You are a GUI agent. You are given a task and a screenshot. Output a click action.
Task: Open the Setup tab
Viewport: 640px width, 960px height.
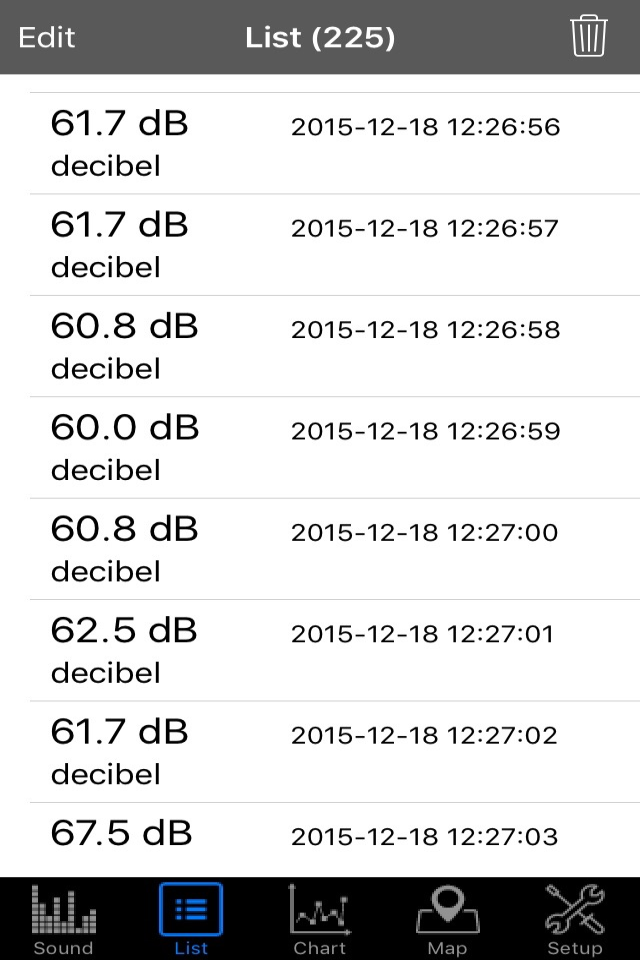point(574,920)
